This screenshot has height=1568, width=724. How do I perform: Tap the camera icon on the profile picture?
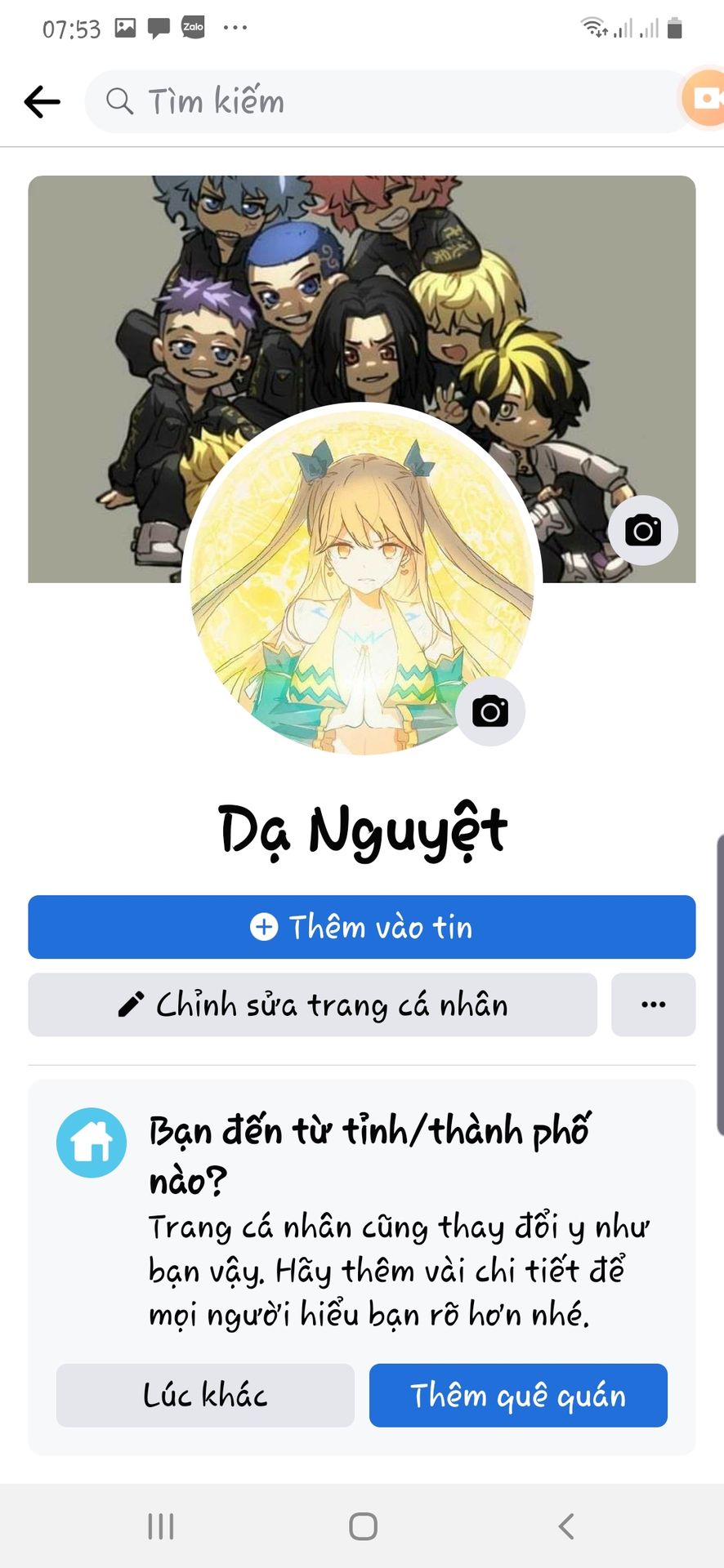point(490,711)
